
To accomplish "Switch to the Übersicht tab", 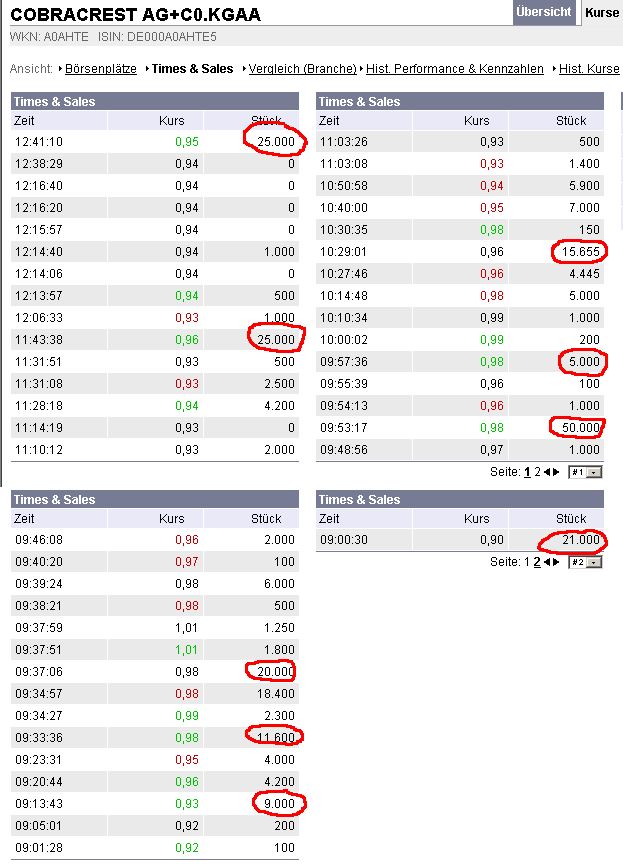I will (x=545, y=12).
